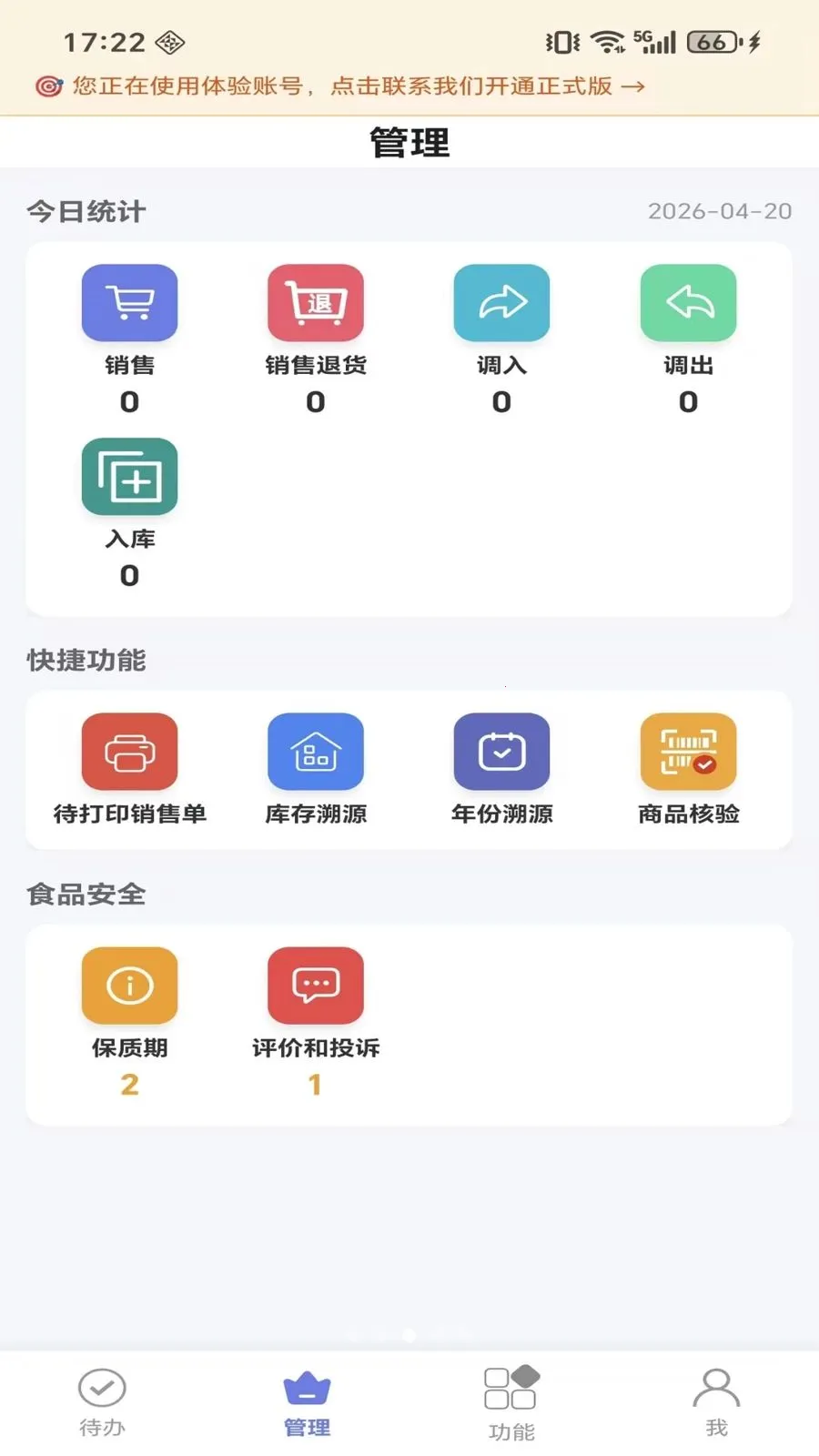Open 商品核验 product verification scanner

tap(687, 751)
